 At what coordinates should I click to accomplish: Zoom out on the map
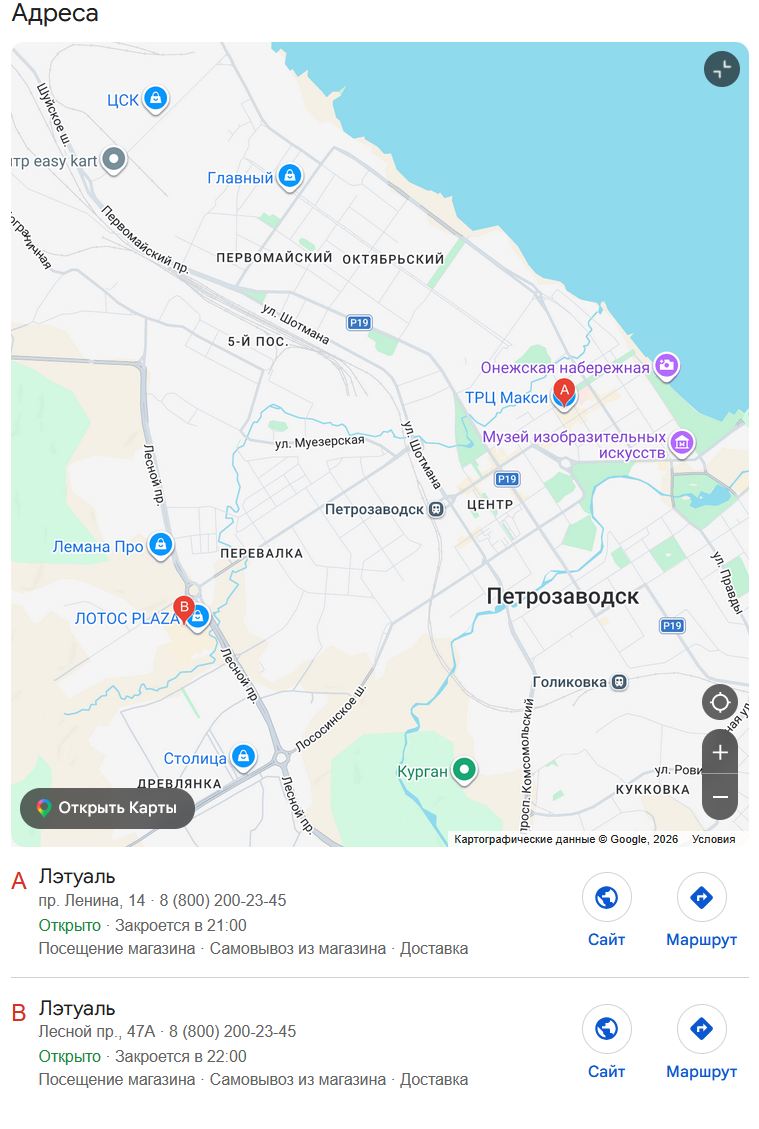[719, 798]
